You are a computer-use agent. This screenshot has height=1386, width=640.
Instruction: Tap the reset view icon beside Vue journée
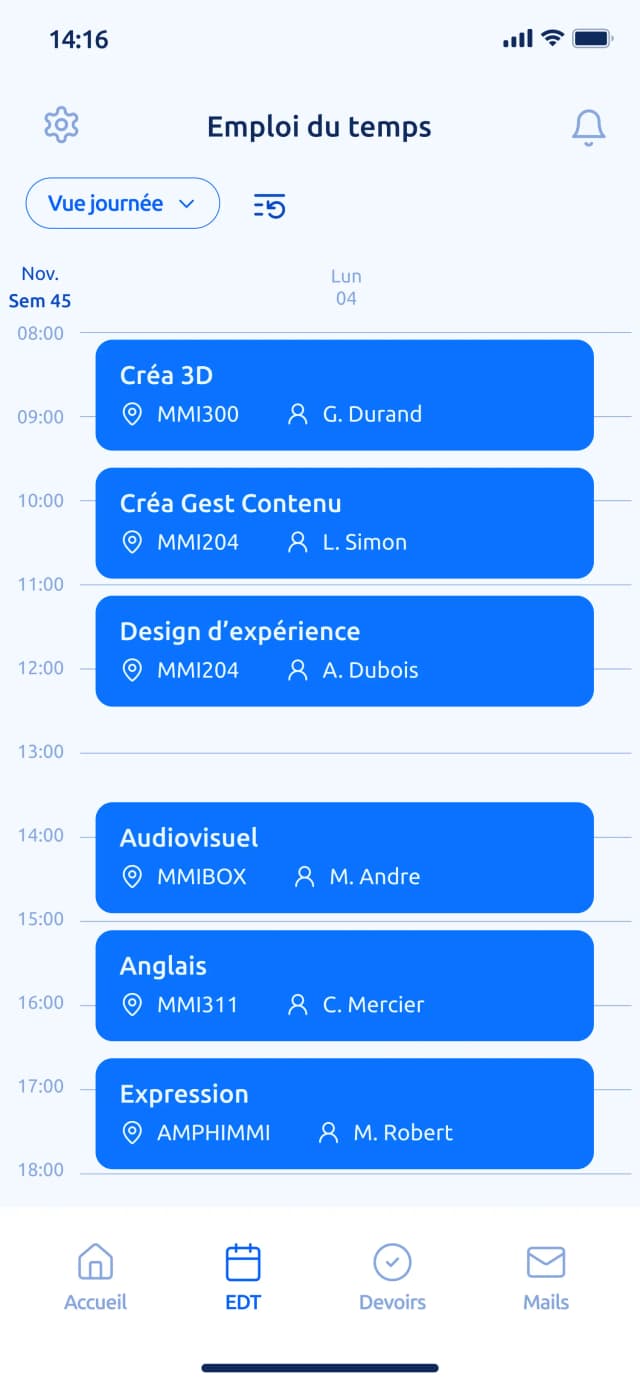[x=269, y=206]
